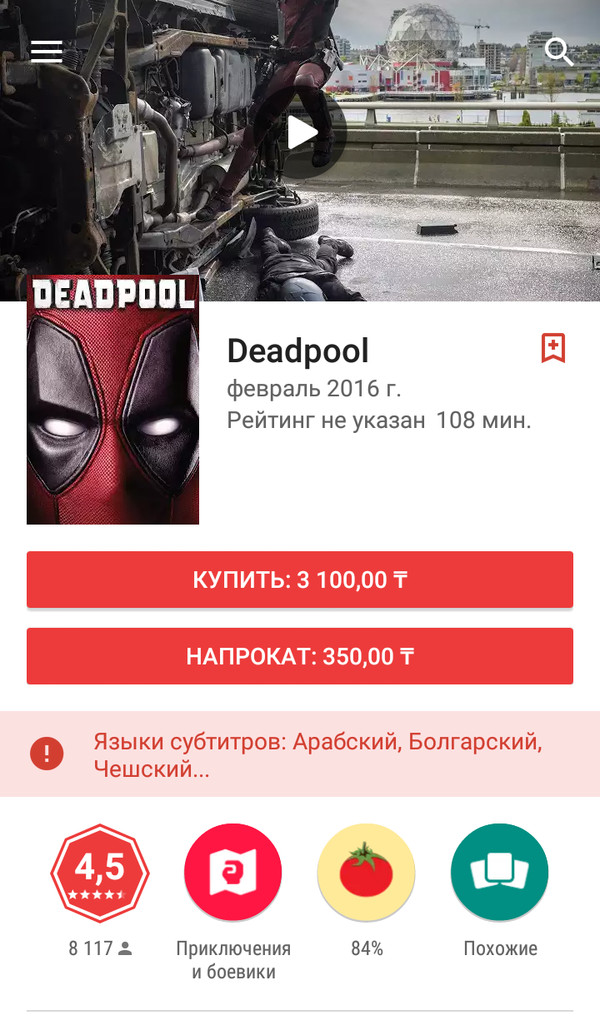Open the Deadpool poster image
The width and height of the screenshot is (600, 1030).
(x=113, y=400)
